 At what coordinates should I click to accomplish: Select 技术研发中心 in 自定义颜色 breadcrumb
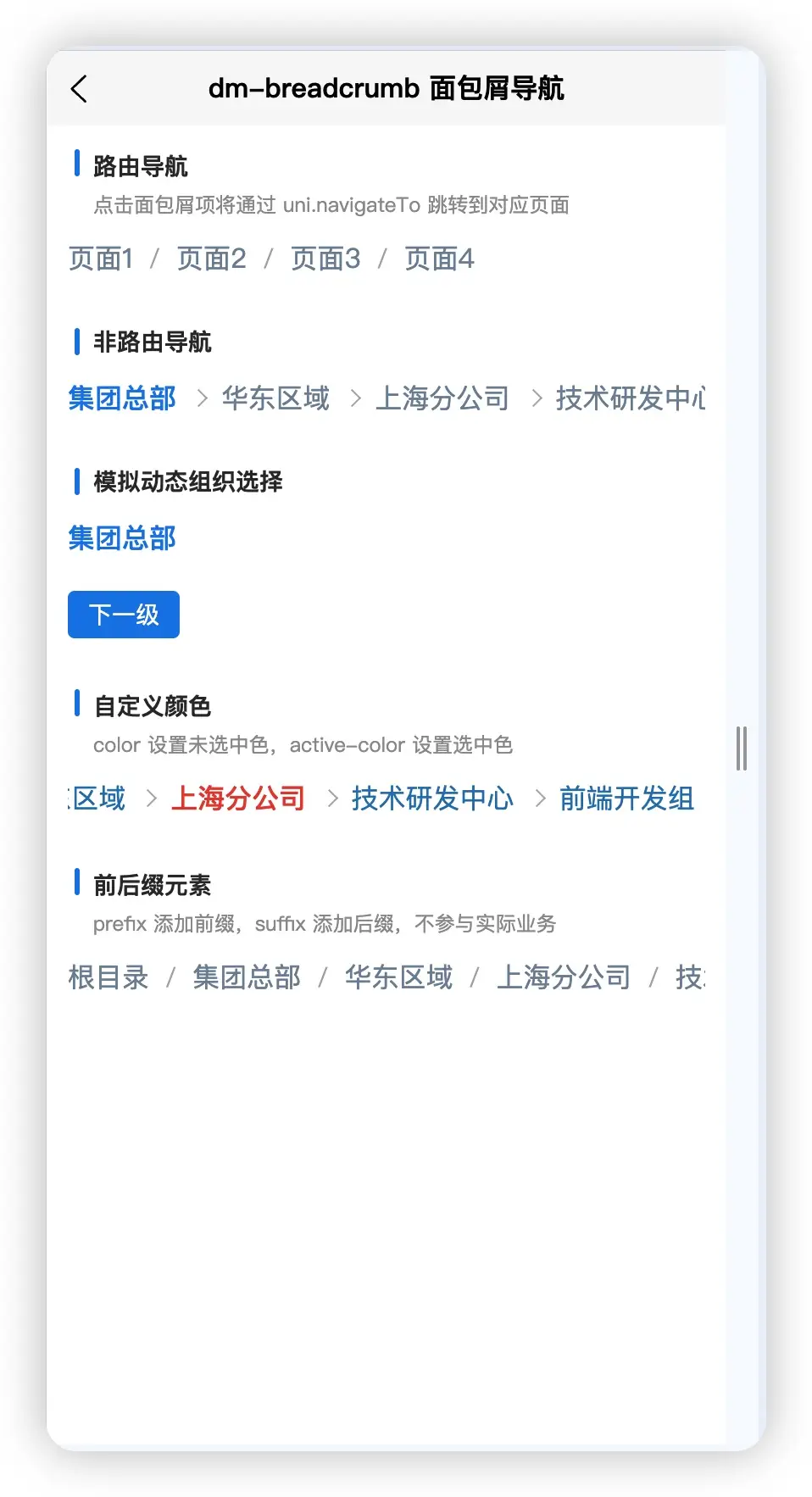(432, 799)
